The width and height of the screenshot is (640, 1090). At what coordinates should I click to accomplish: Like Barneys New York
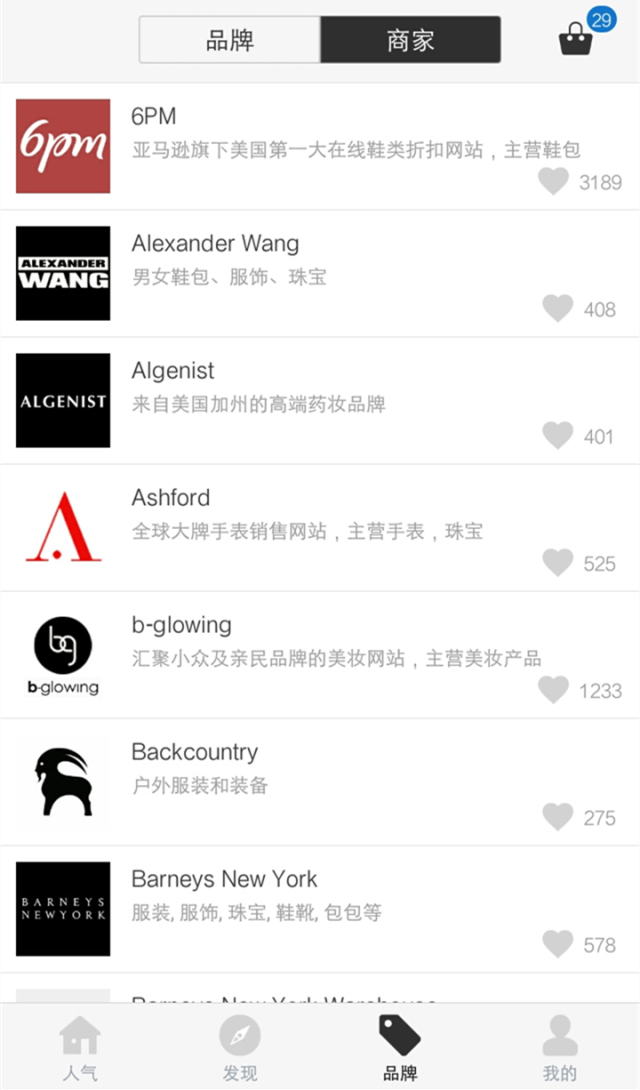pos(557,943)
